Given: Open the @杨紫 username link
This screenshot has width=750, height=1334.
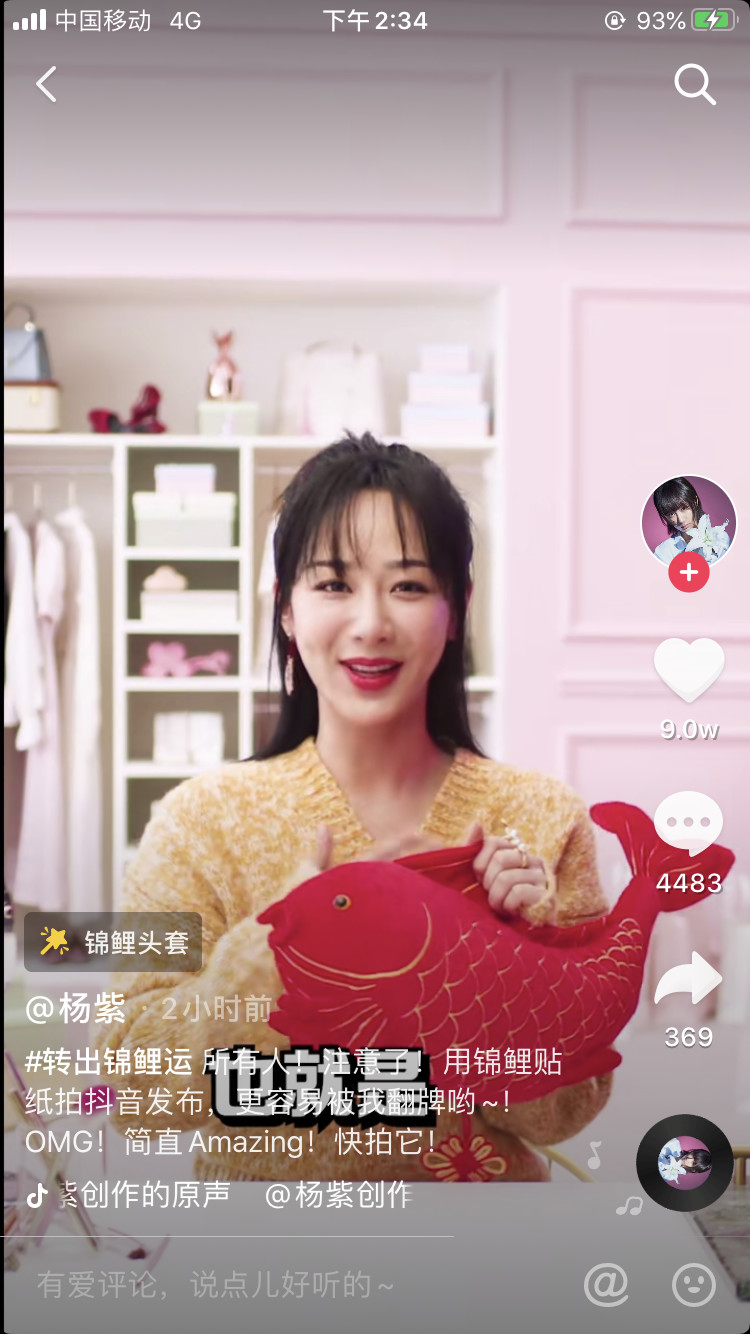Looking at the screenshot, I should [x=76, y=1009].
